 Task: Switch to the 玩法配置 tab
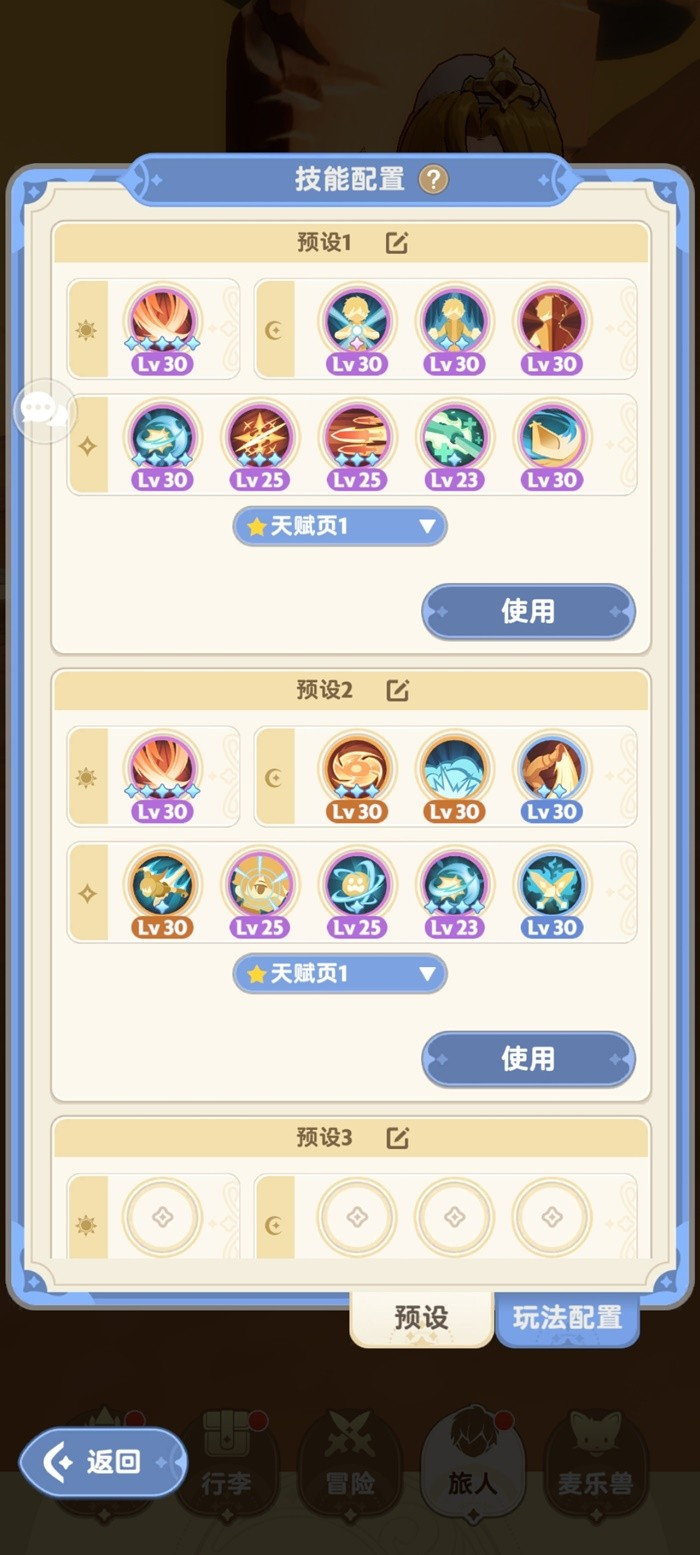[567, 1318]
